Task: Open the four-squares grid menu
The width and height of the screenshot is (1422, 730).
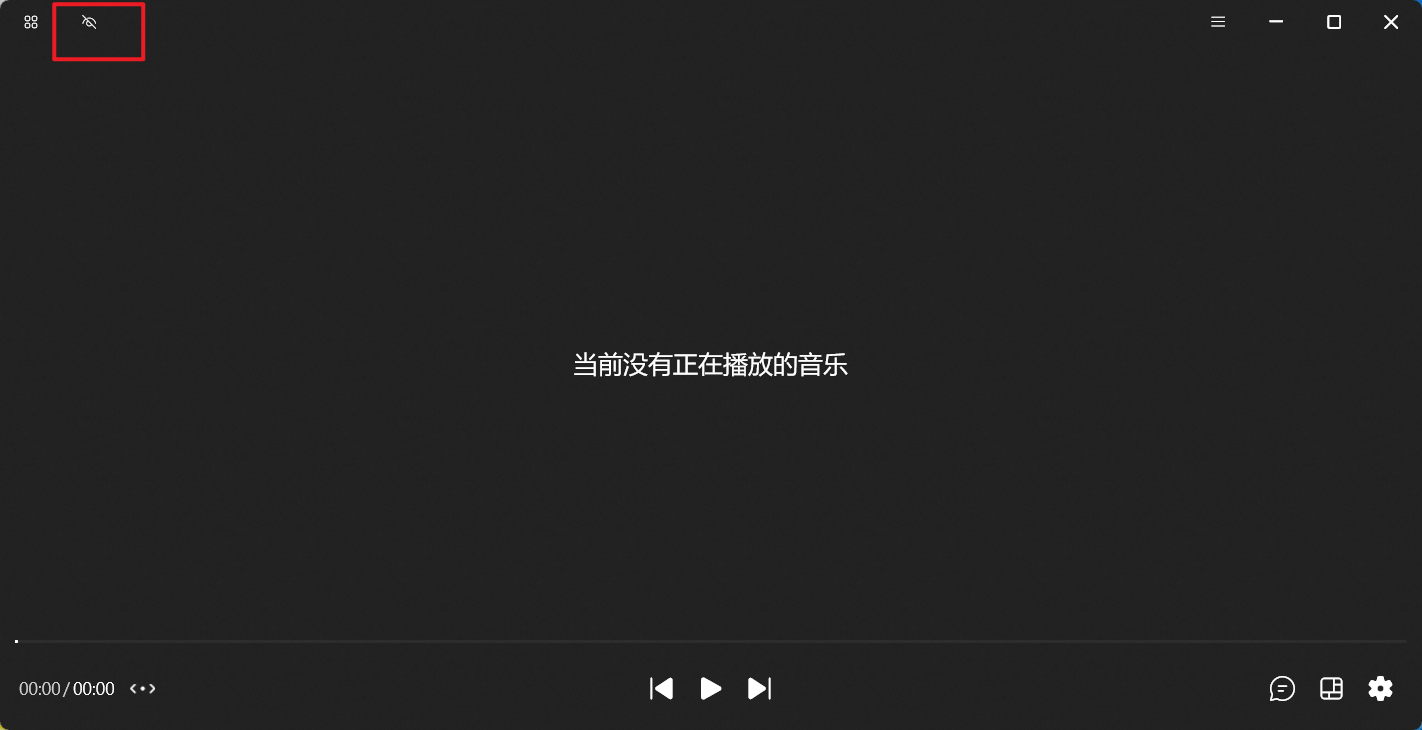Action: 31,22
